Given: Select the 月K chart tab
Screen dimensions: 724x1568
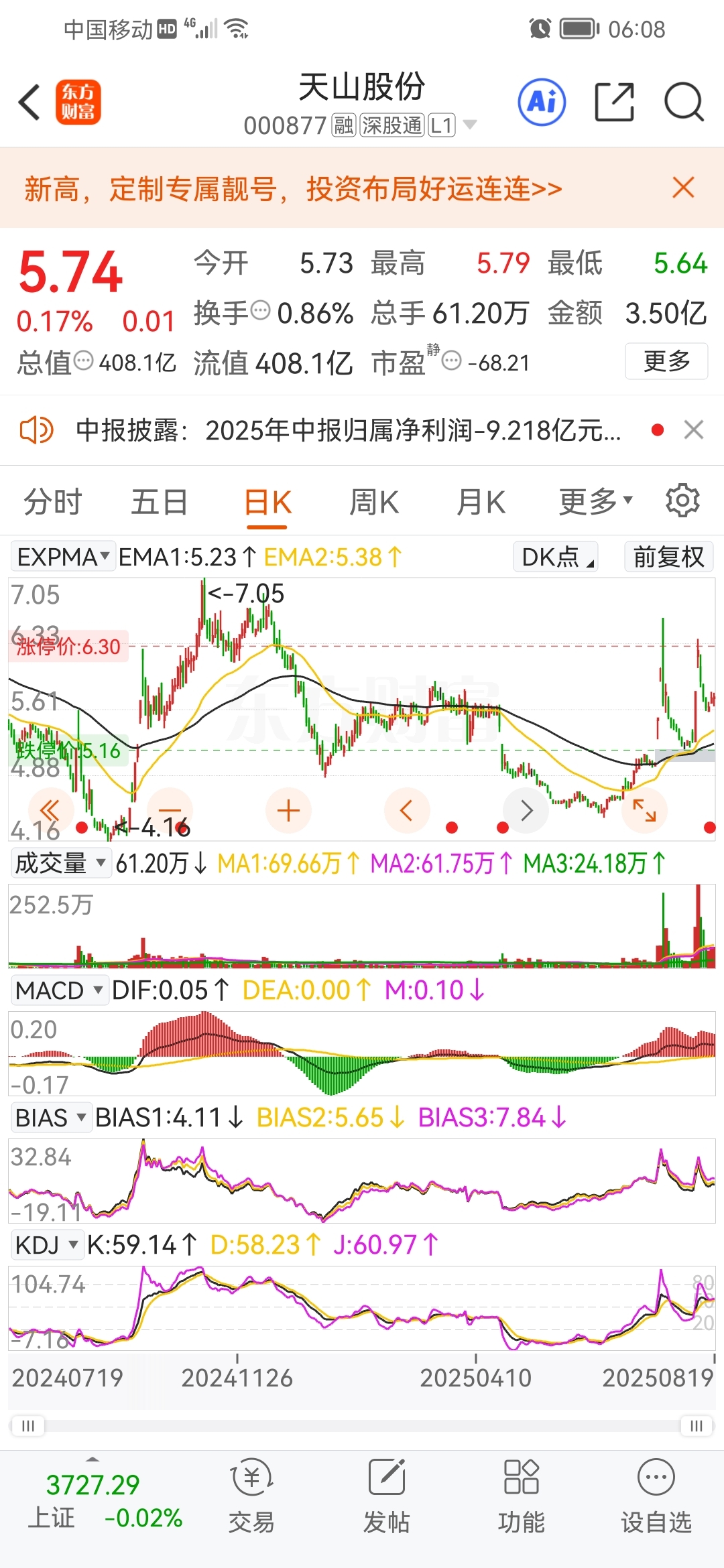Looking at the screenshot, I should 481,502.
